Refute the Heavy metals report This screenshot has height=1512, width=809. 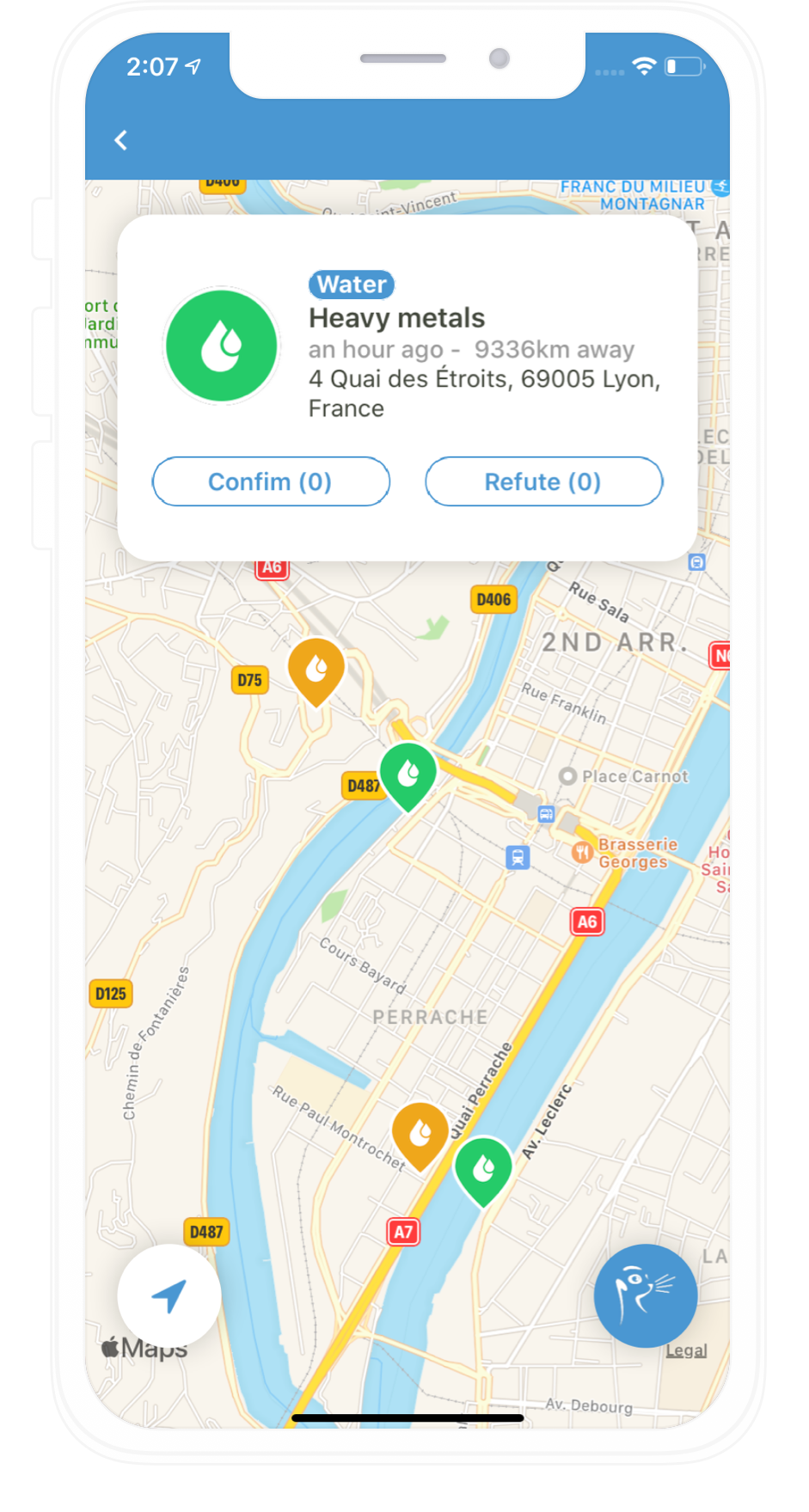click(543, 481)
